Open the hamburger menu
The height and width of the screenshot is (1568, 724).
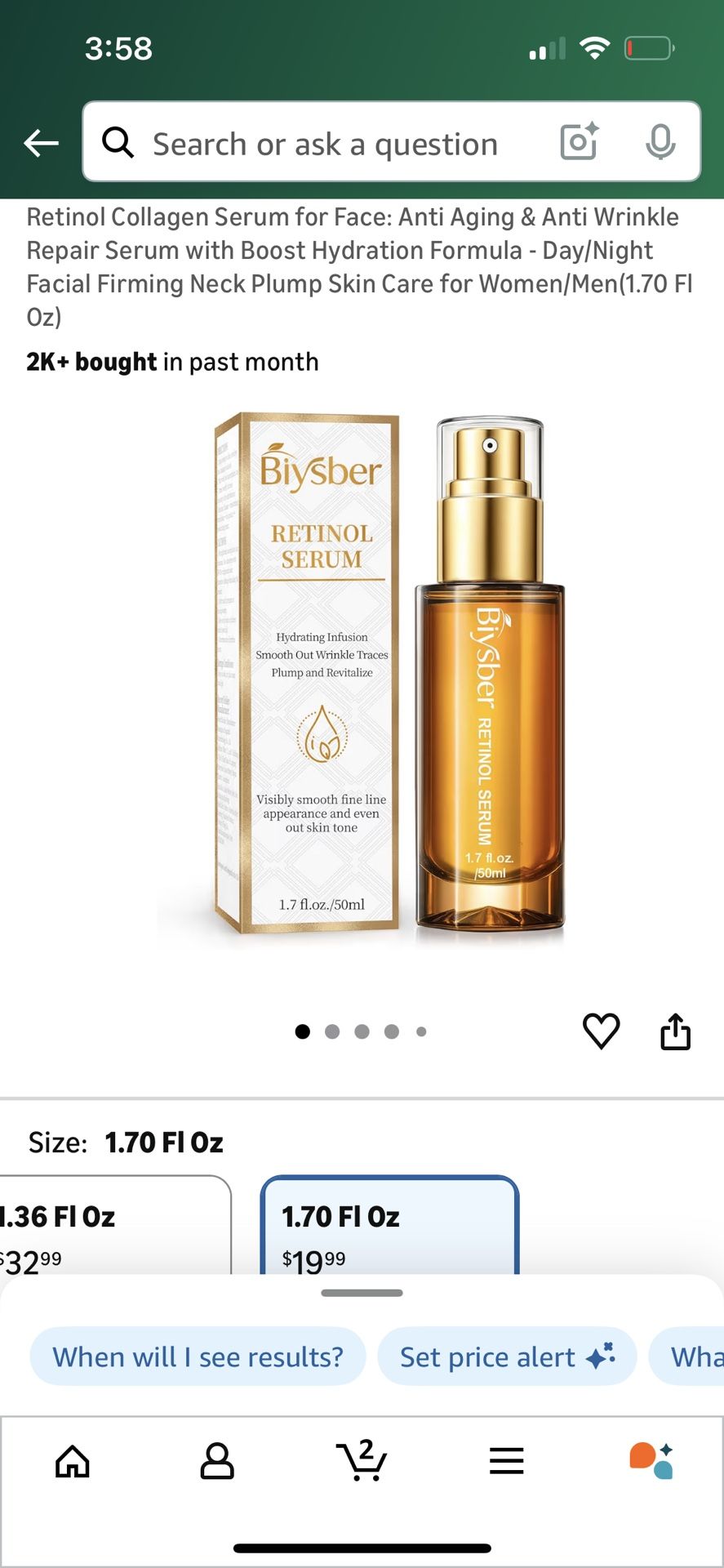click(x=506, y=1462)
